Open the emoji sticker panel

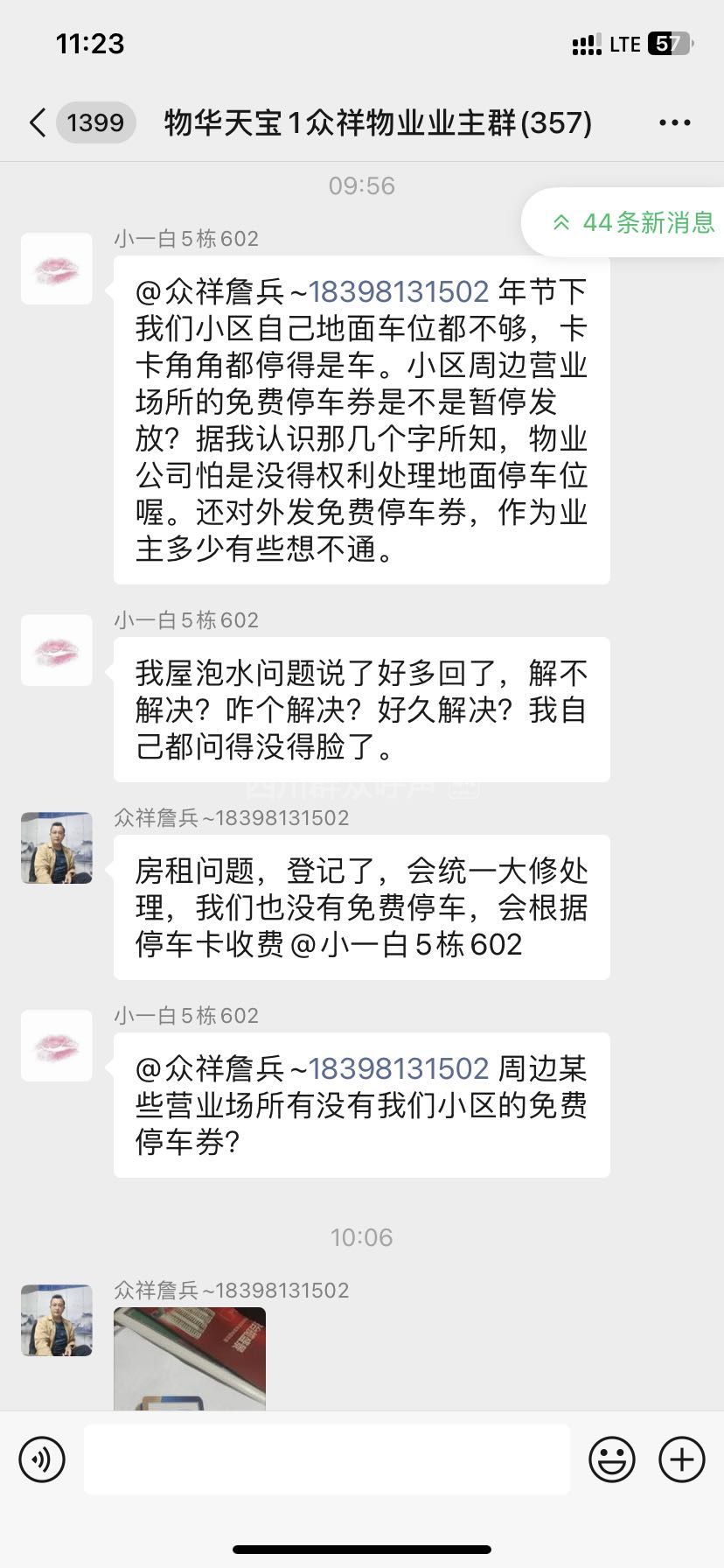pyautogui.click(x=612, y=1459)
